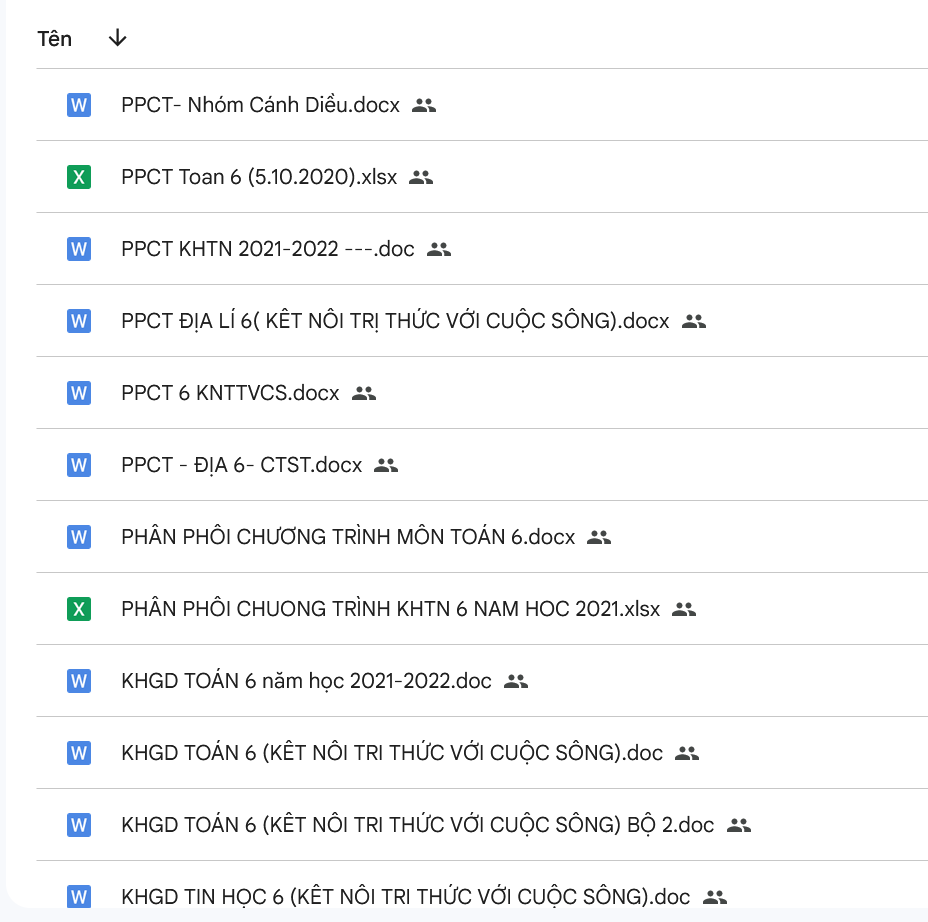Open KHGD TOÁN 6 (KẾT NỐI TRI THỨC VỚI CUỘC SỐNG).doc
The width and height of the screenshot is (928, 922).
(391, 753)
